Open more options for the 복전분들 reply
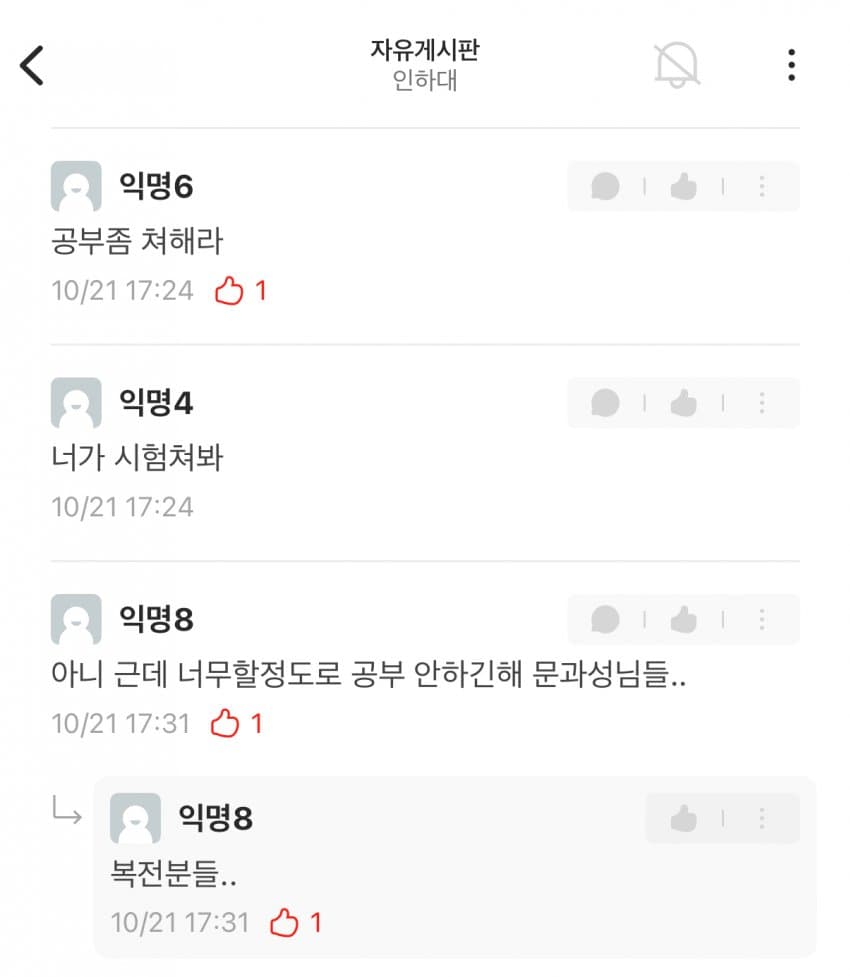The width and height of the screenshot is (850, 977). (762, 819)
